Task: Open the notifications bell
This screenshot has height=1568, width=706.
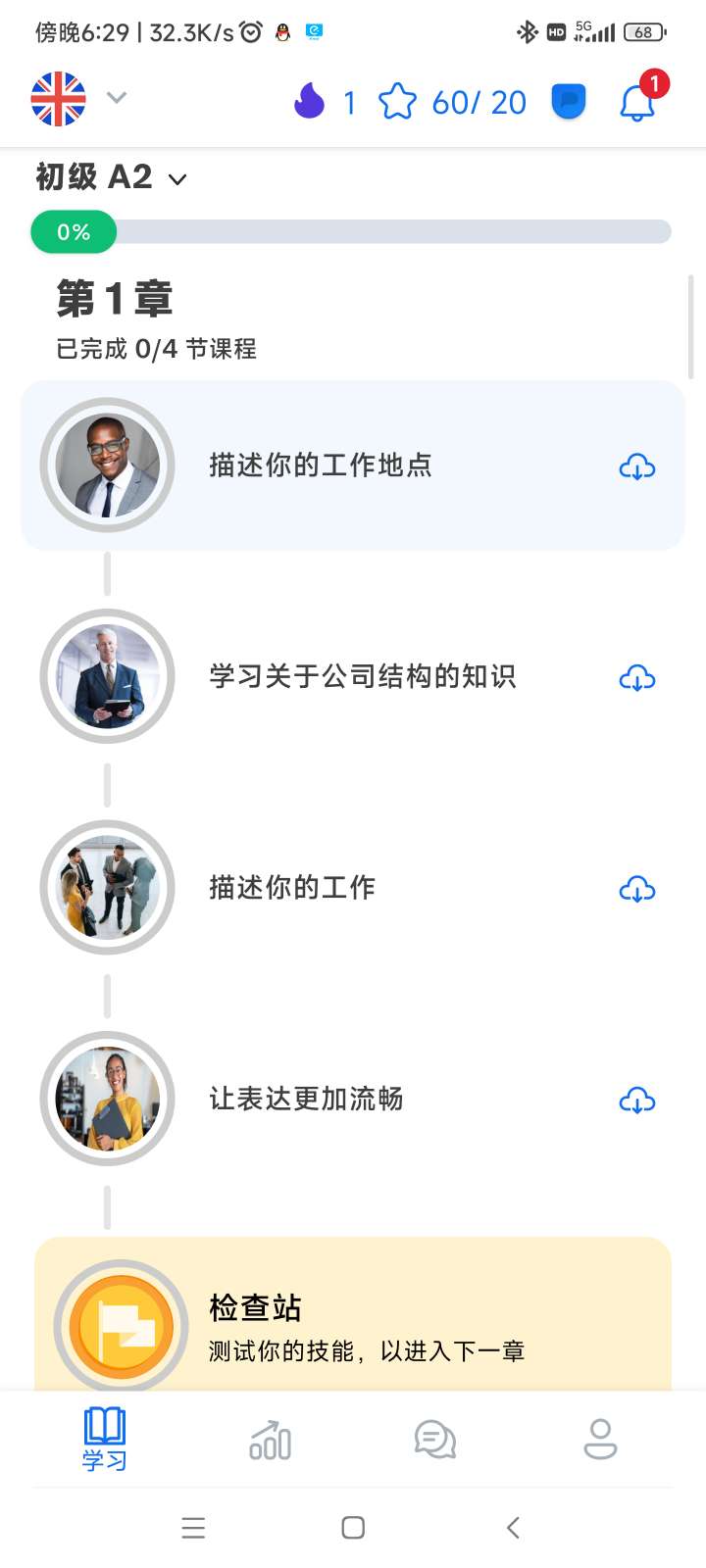Action: pyautogui.click(x=637, y=101)
